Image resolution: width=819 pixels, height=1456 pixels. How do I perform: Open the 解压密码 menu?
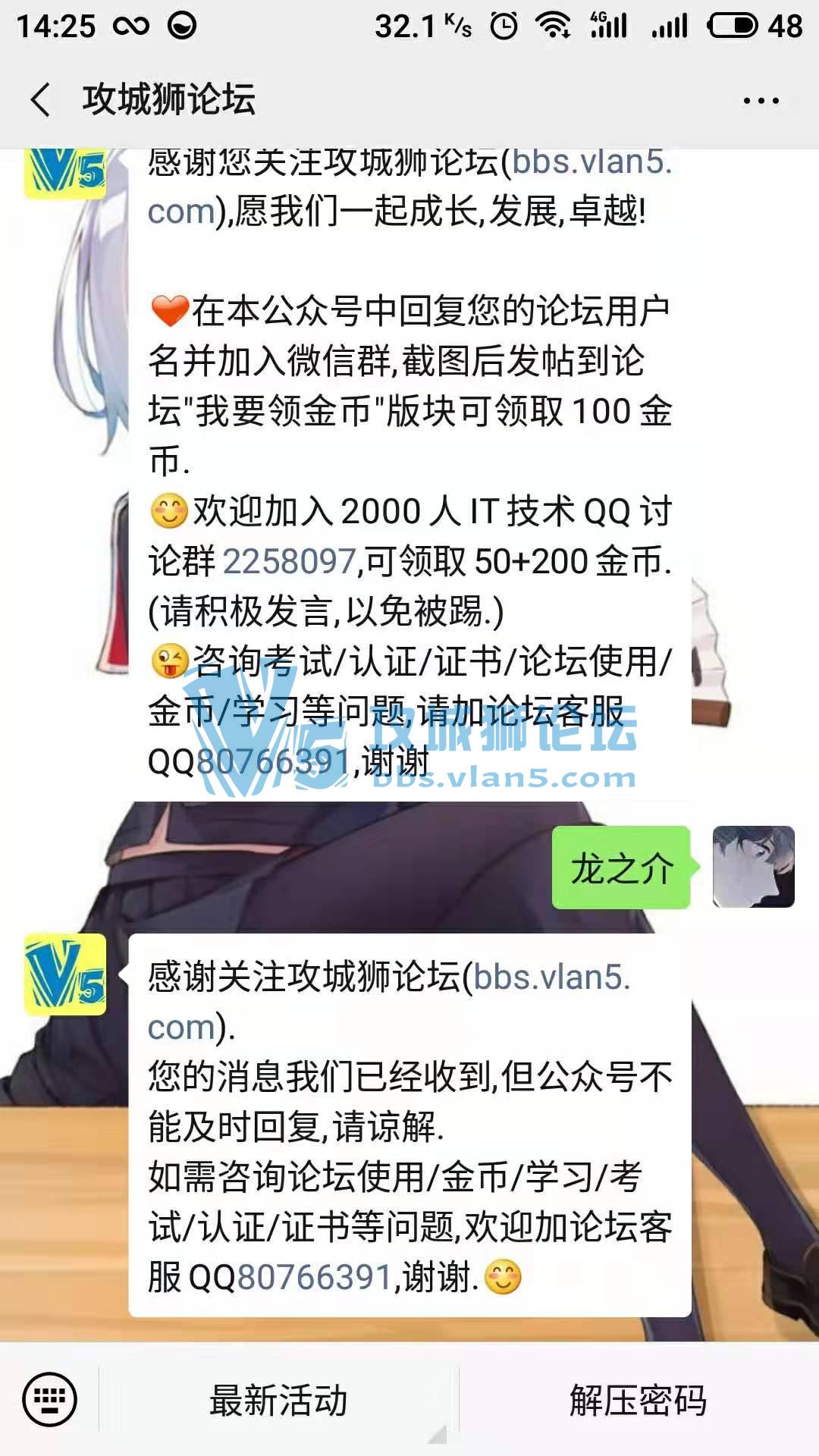coord(638,1400)
